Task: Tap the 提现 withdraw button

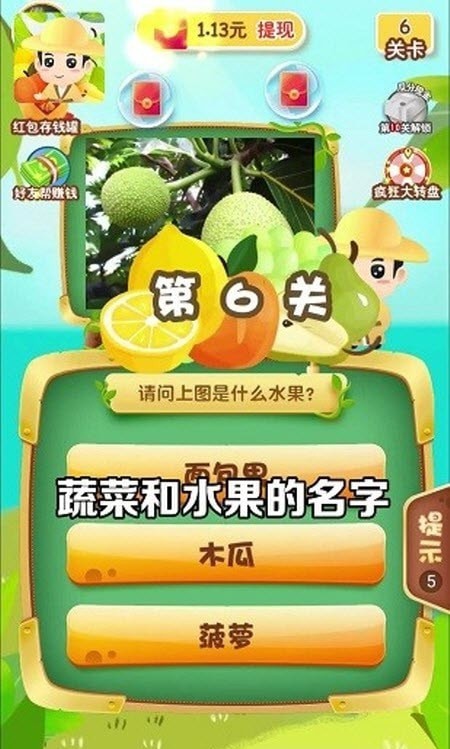Action: [274, 31]
